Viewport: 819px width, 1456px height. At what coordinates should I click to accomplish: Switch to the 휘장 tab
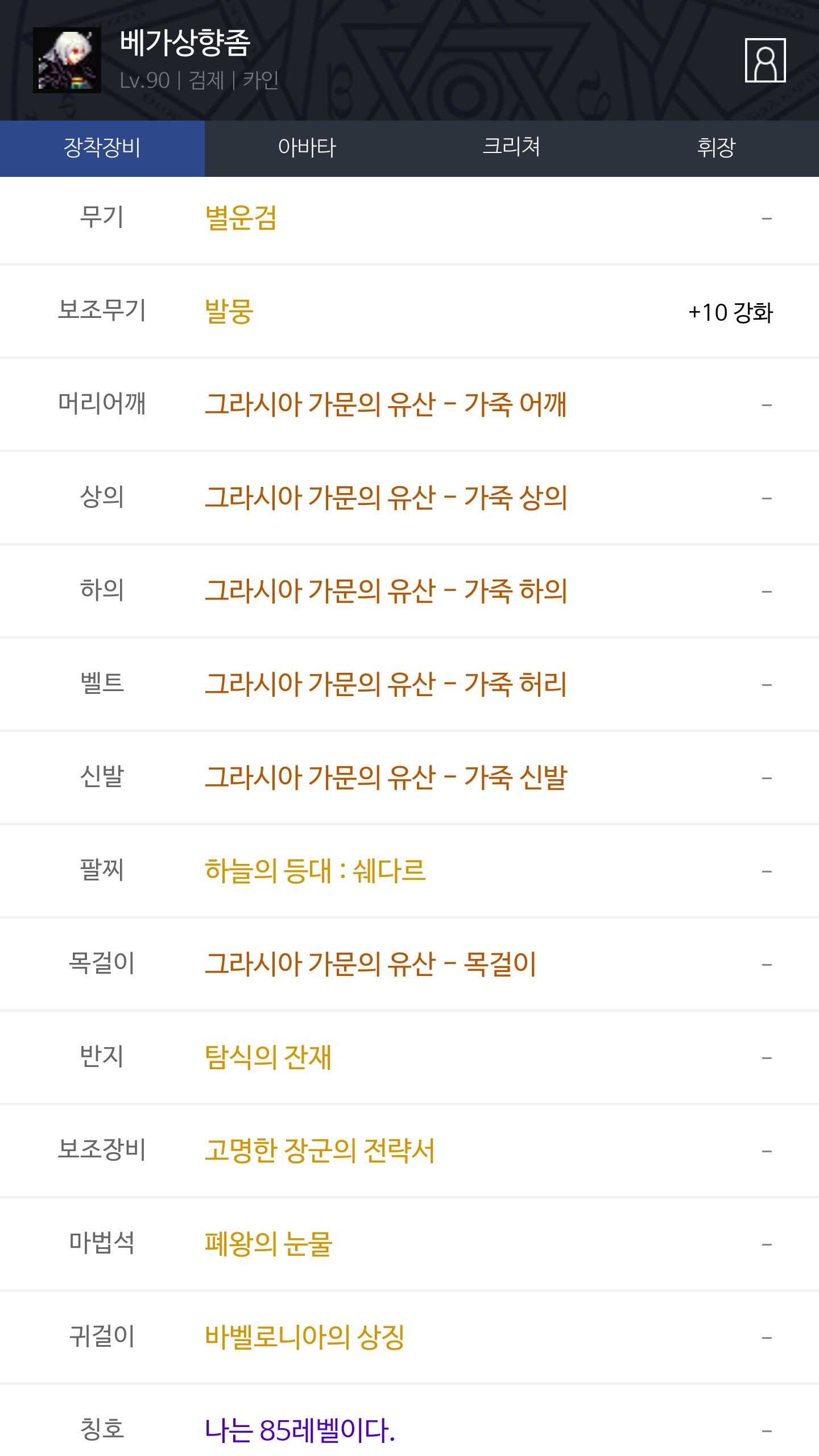pos(717,148)
